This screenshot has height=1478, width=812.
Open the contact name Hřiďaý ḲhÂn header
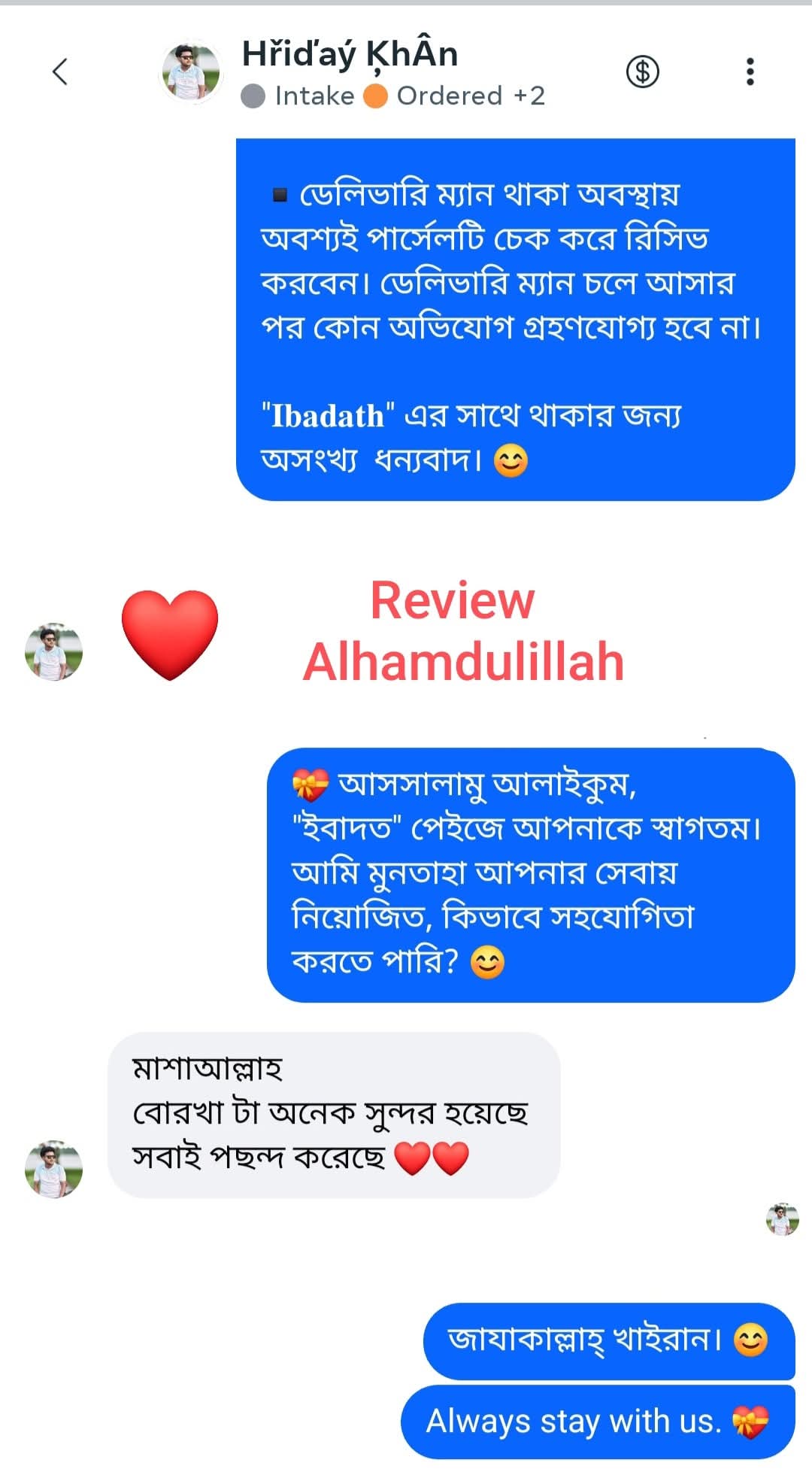tap(349, 55)
